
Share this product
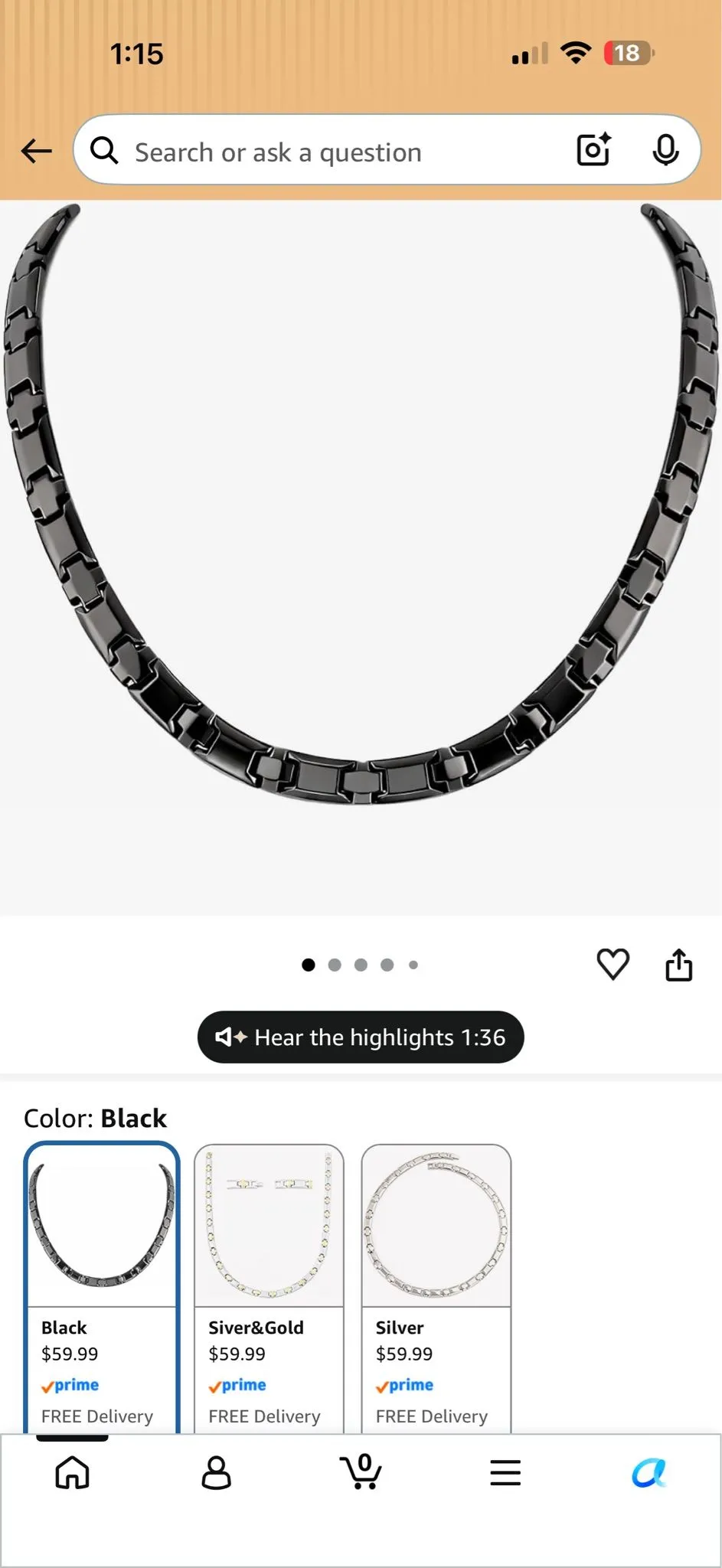(x=678, y=964)
